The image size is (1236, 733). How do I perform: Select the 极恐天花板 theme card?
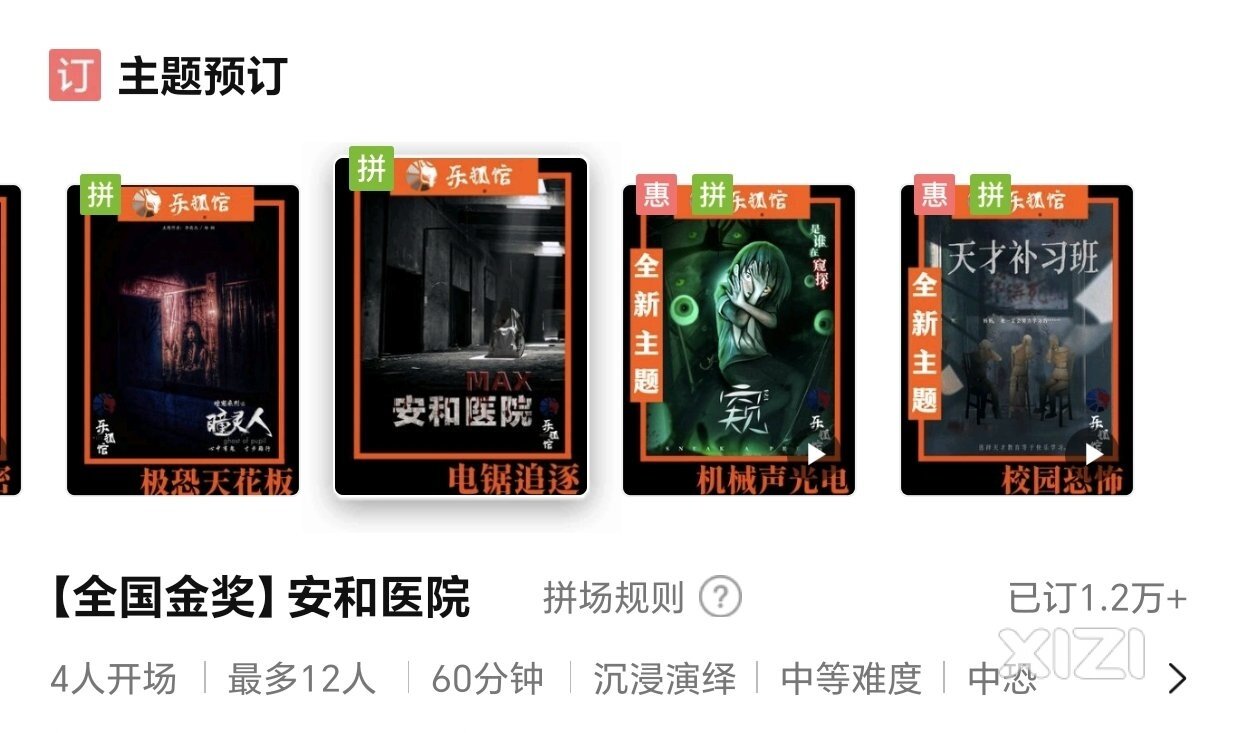tap(183, 340)
